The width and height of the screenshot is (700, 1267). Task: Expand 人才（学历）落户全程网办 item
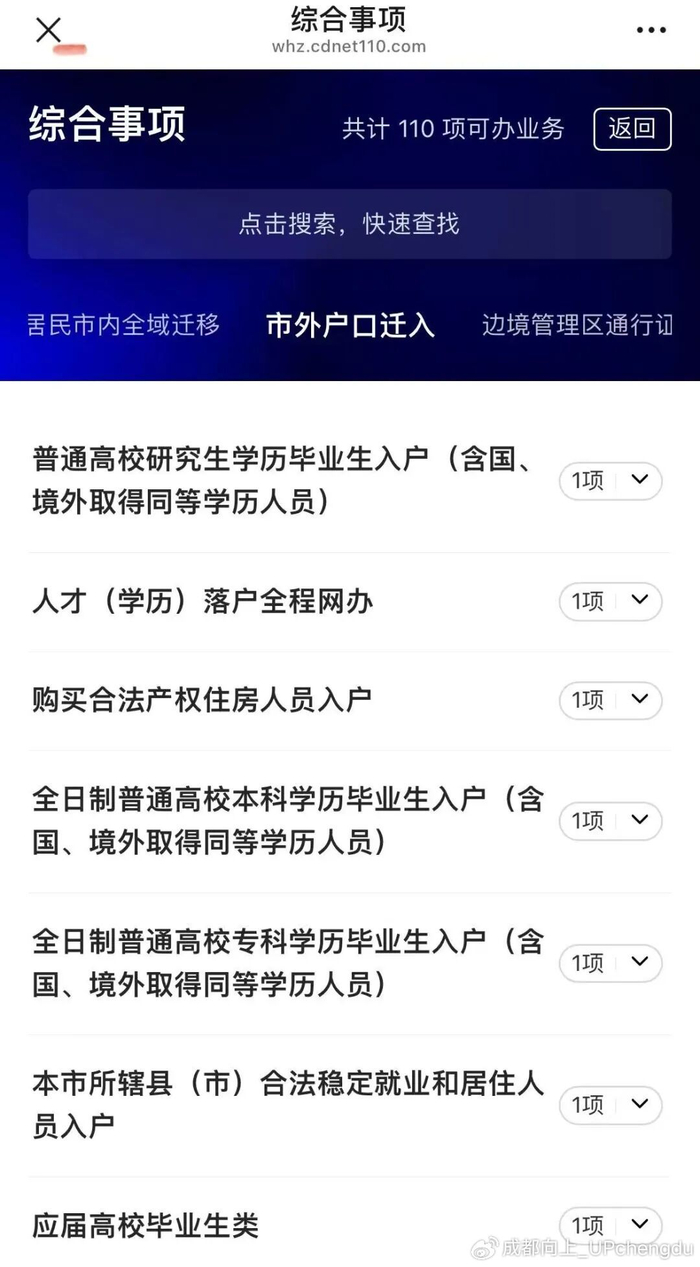pos(610,601)
